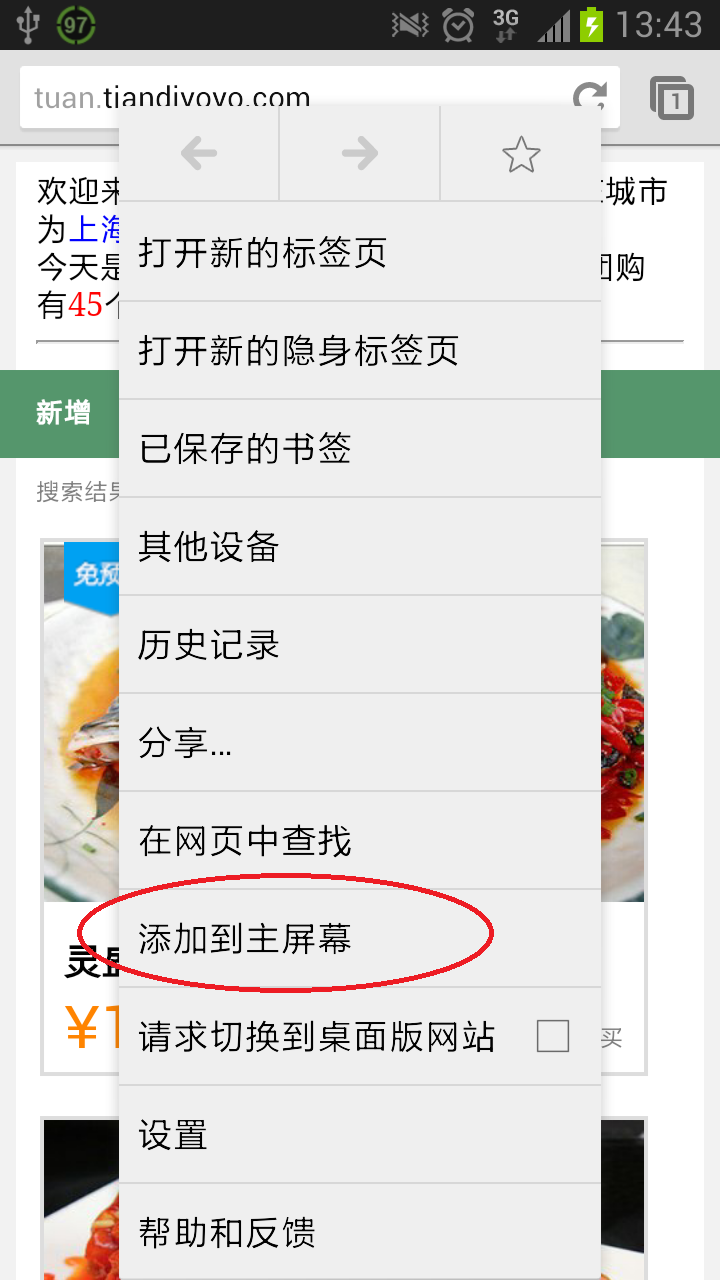This screenshot has height=1280, width=720.
Task: Tap 添加到主屏幕
Action: point(360,938)
